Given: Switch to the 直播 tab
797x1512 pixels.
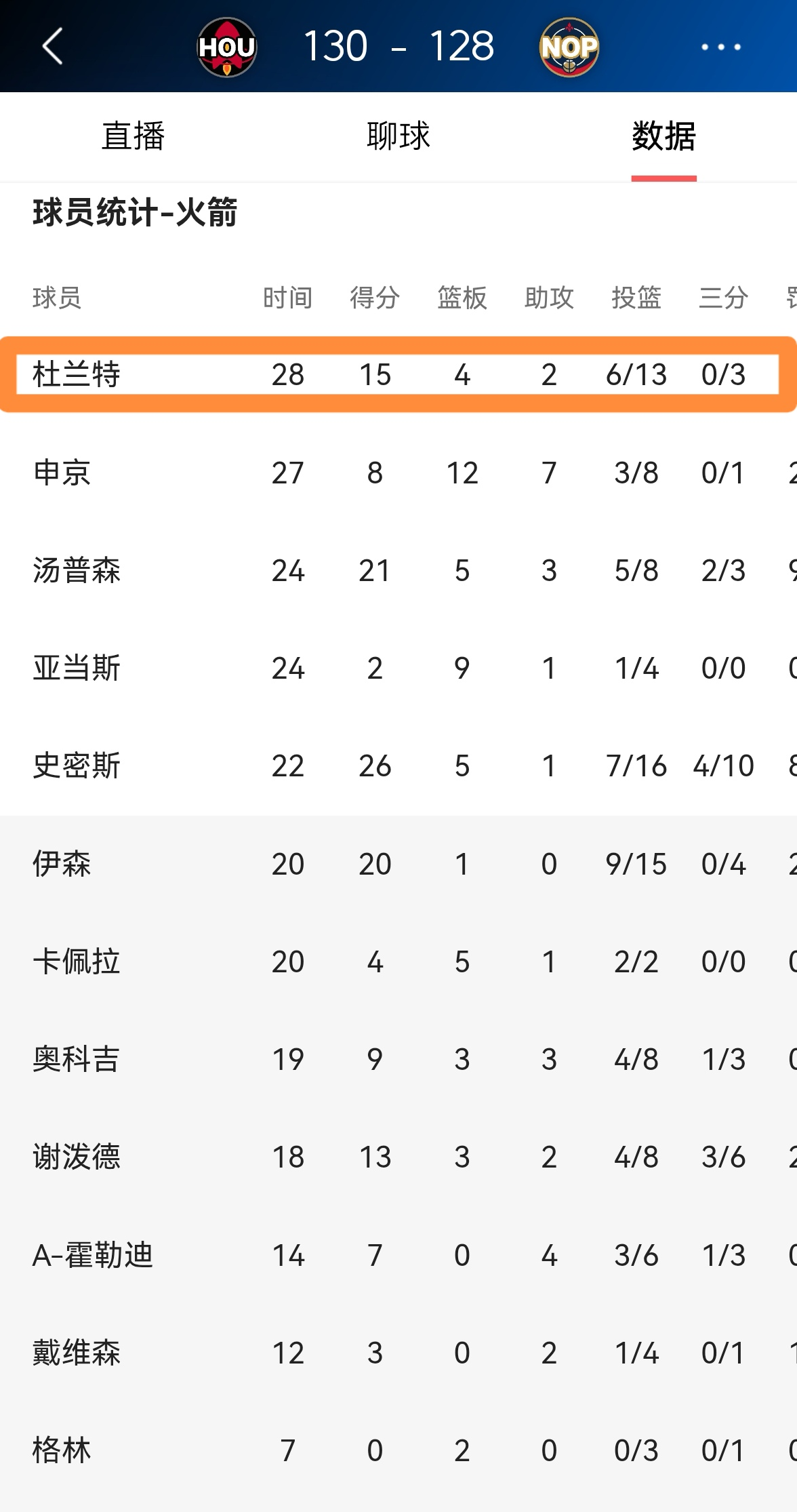Looking at the screenshot, I should [x=133, y=136].
